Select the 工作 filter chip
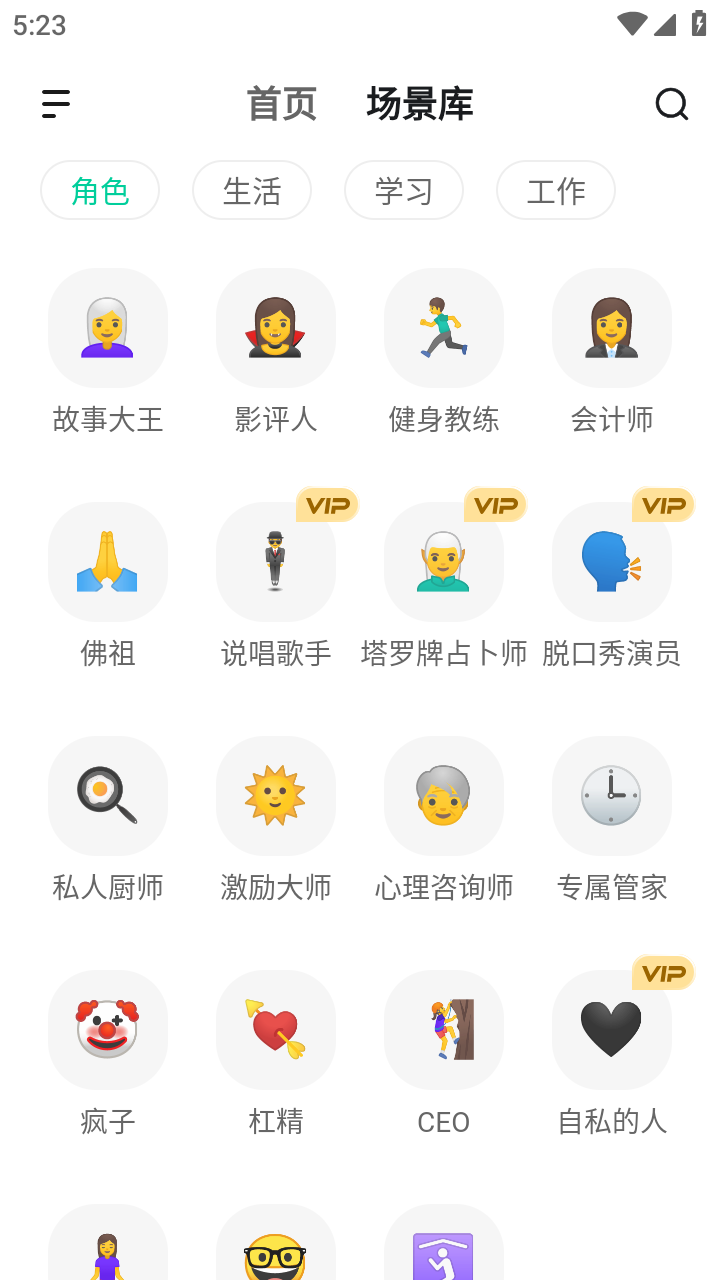 click(x=556, y=190)
